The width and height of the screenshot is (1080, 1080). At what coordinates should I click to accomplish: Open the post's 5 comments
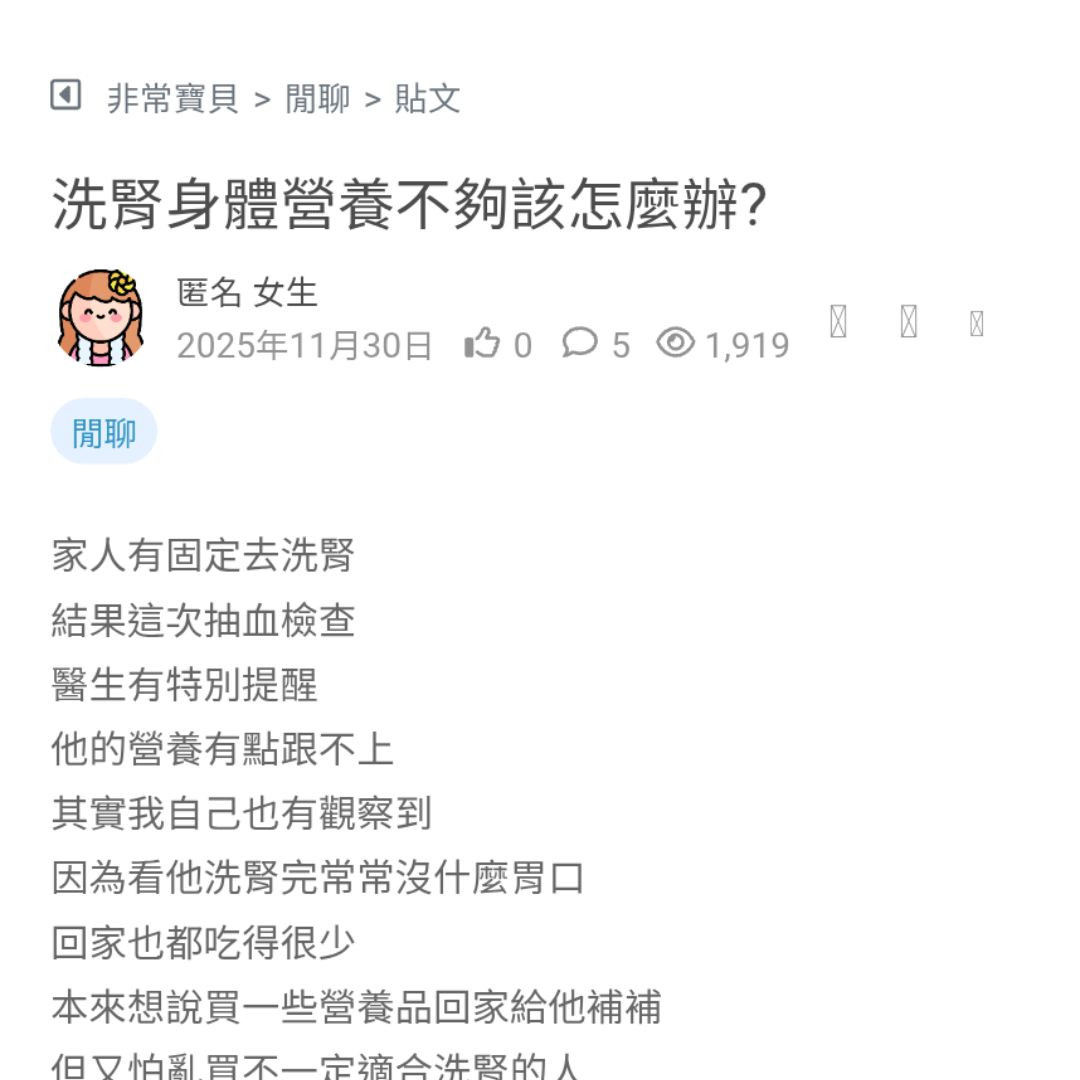[x=579, y=344]
